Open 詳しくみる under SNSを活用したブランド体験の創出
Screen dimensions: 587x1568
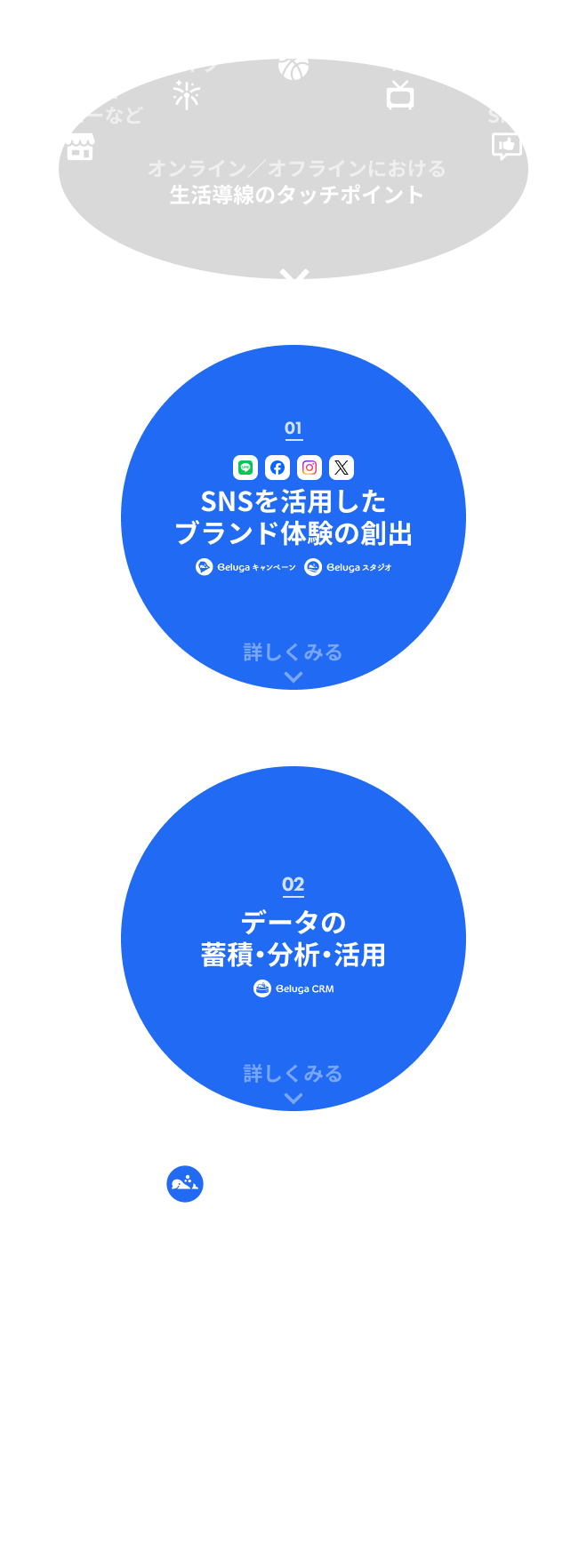tap(293, 653)
